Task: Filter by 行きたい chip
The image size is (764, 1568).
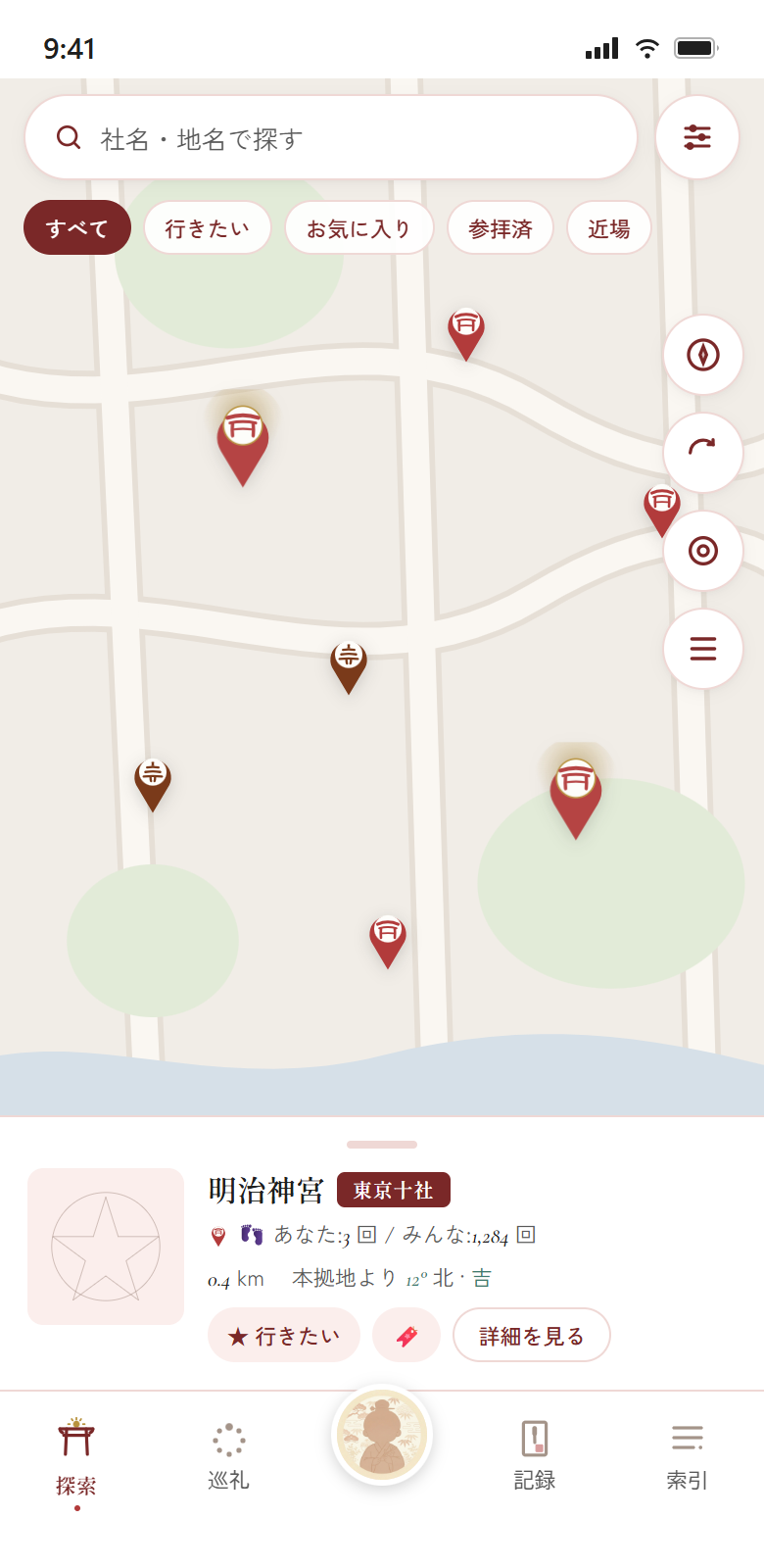Action: (x=208, y=227)
